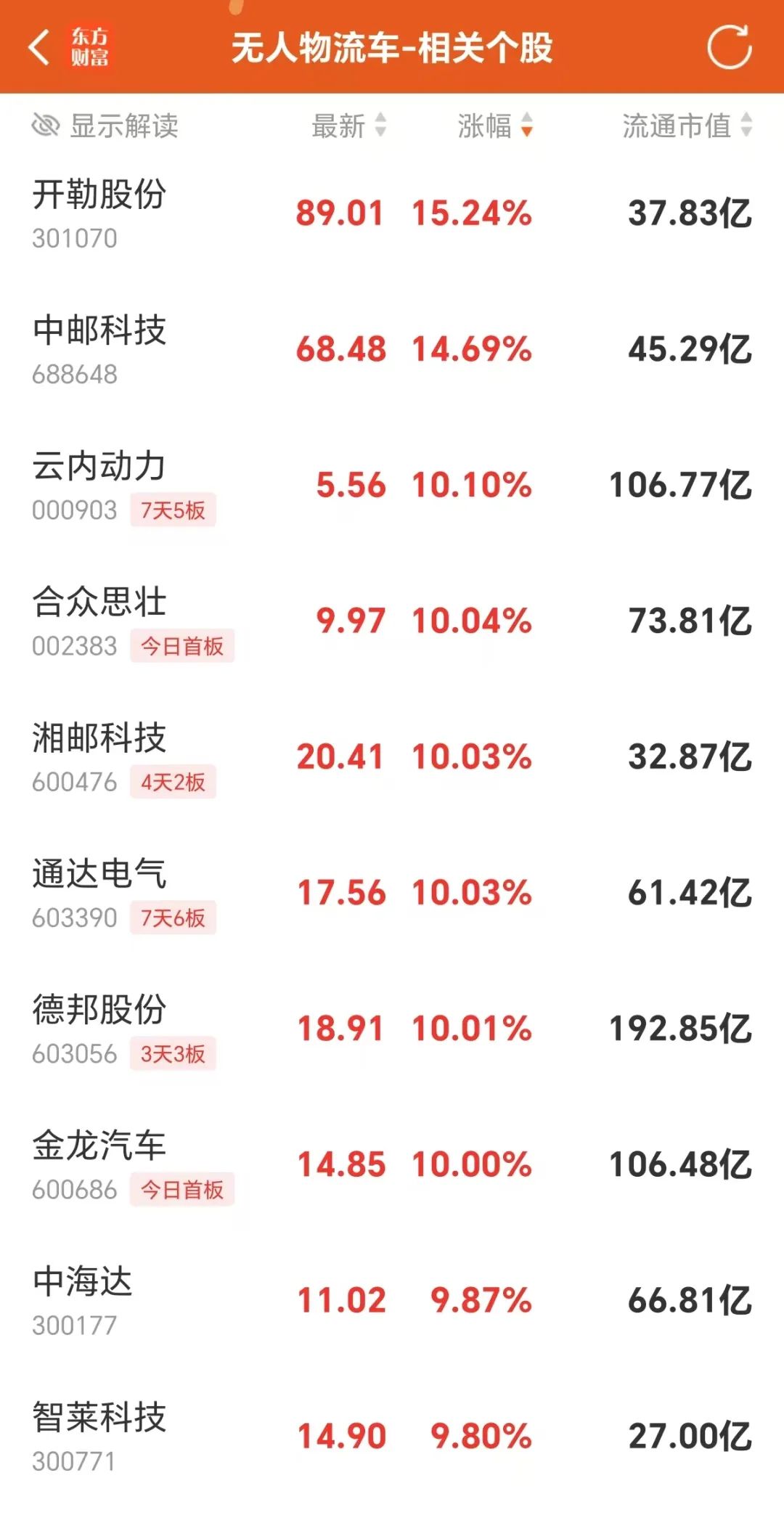Sort by 流通市值 column
Image resolution: width=784 pixels, height=1523 pixels.
tap(687, 126)
